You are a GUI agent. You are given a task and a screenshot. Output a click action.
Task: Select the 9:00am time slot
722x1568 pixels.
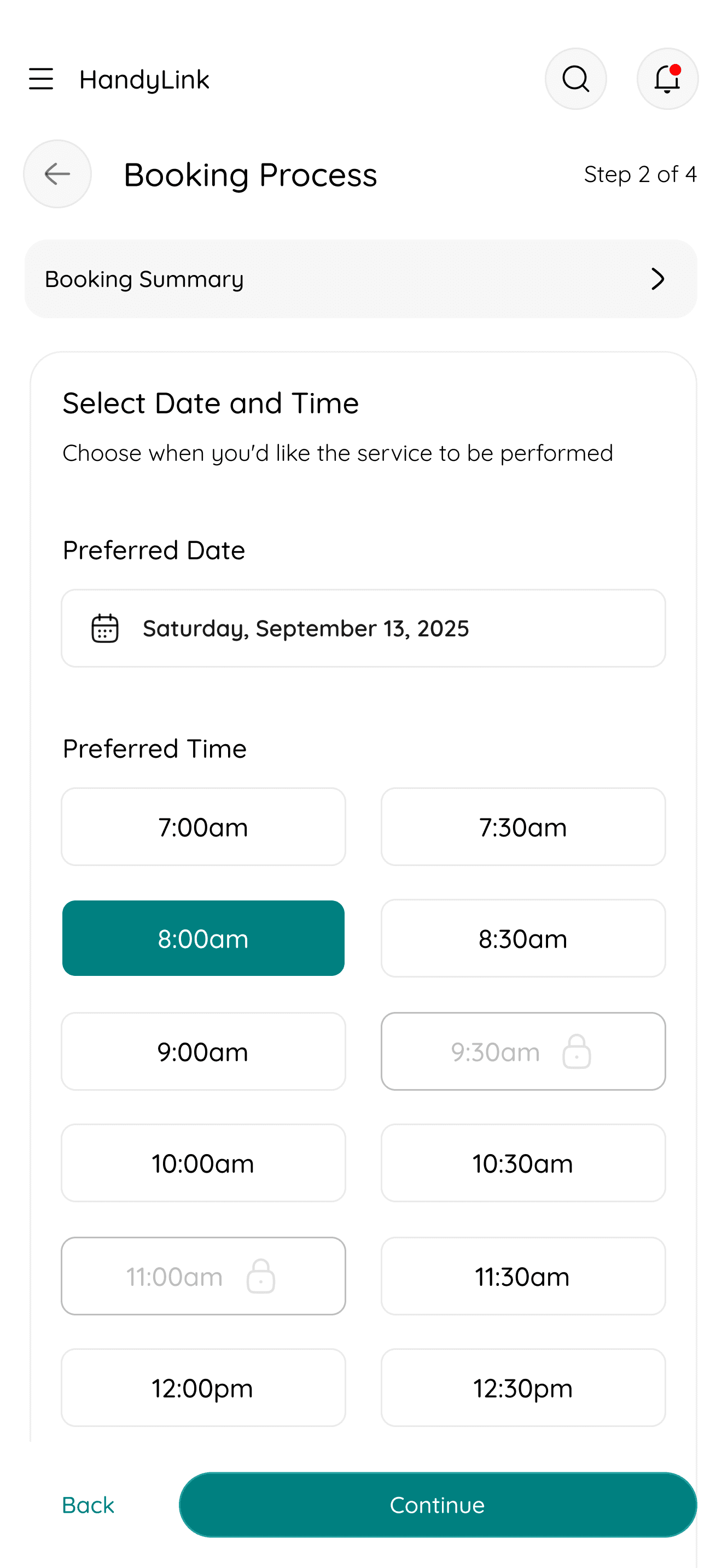[x=203, y=1051]
